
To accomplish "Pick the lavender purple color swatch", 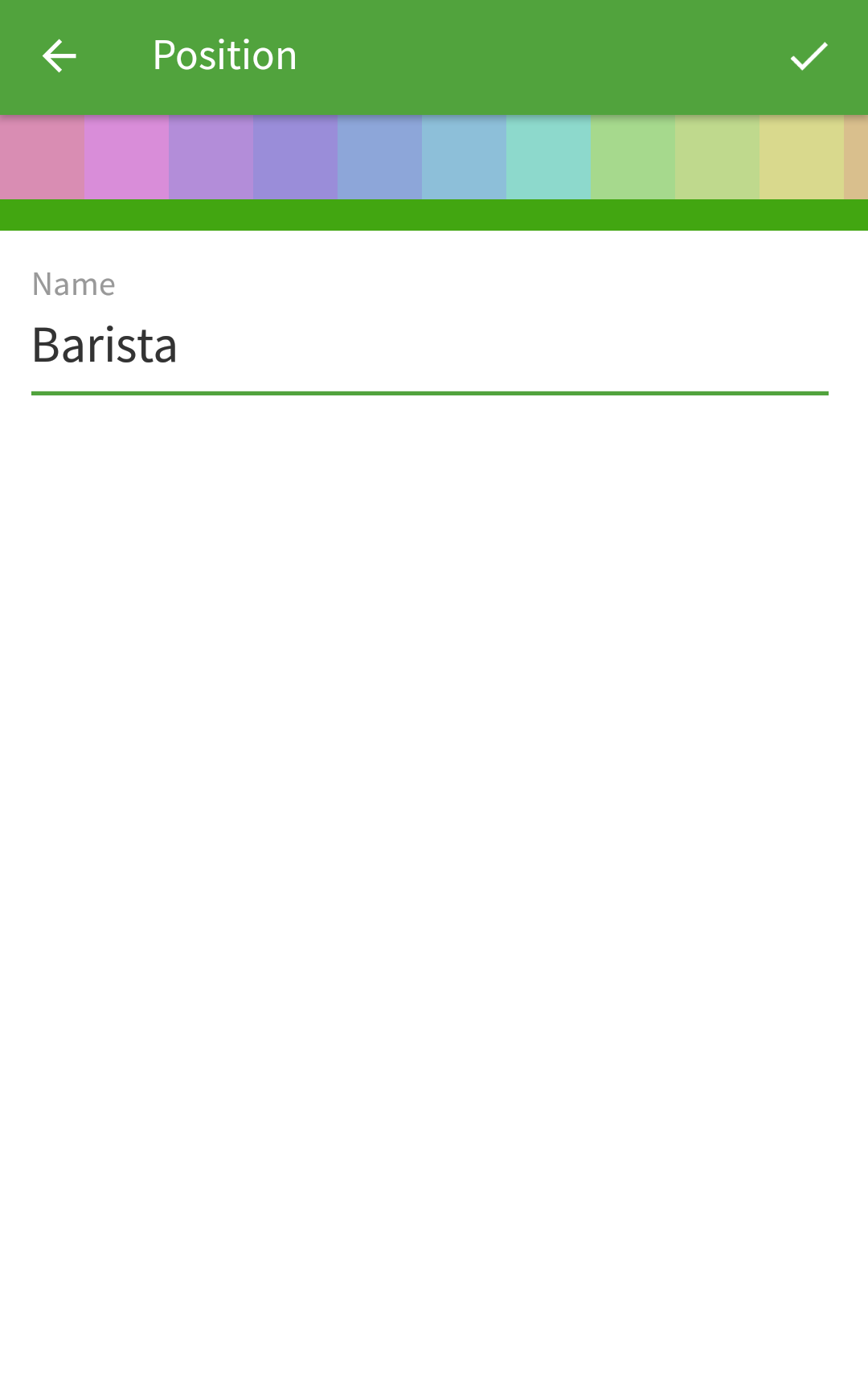I will point(211,158).
